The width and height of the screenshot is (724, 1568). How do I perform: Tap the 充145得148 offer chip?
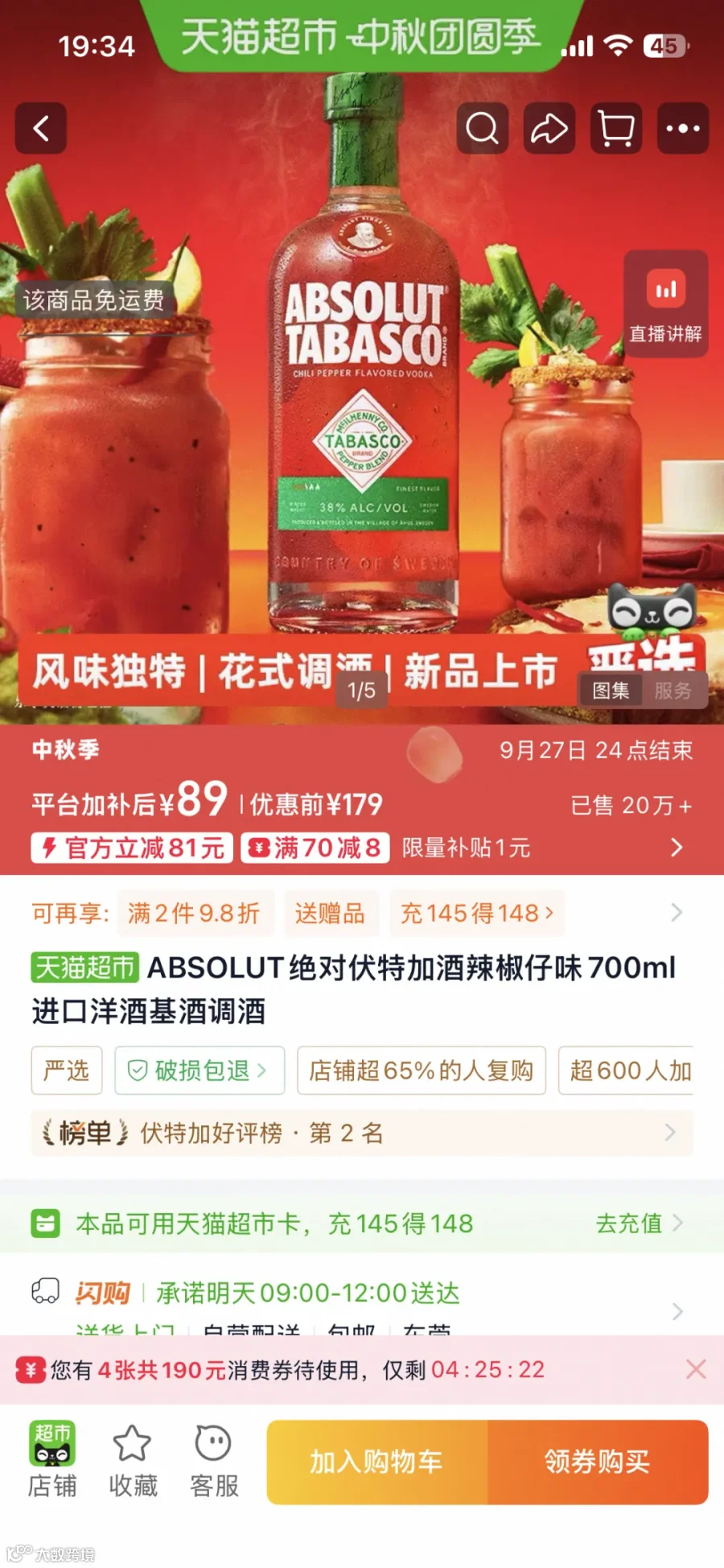click(x=478, y=913)
